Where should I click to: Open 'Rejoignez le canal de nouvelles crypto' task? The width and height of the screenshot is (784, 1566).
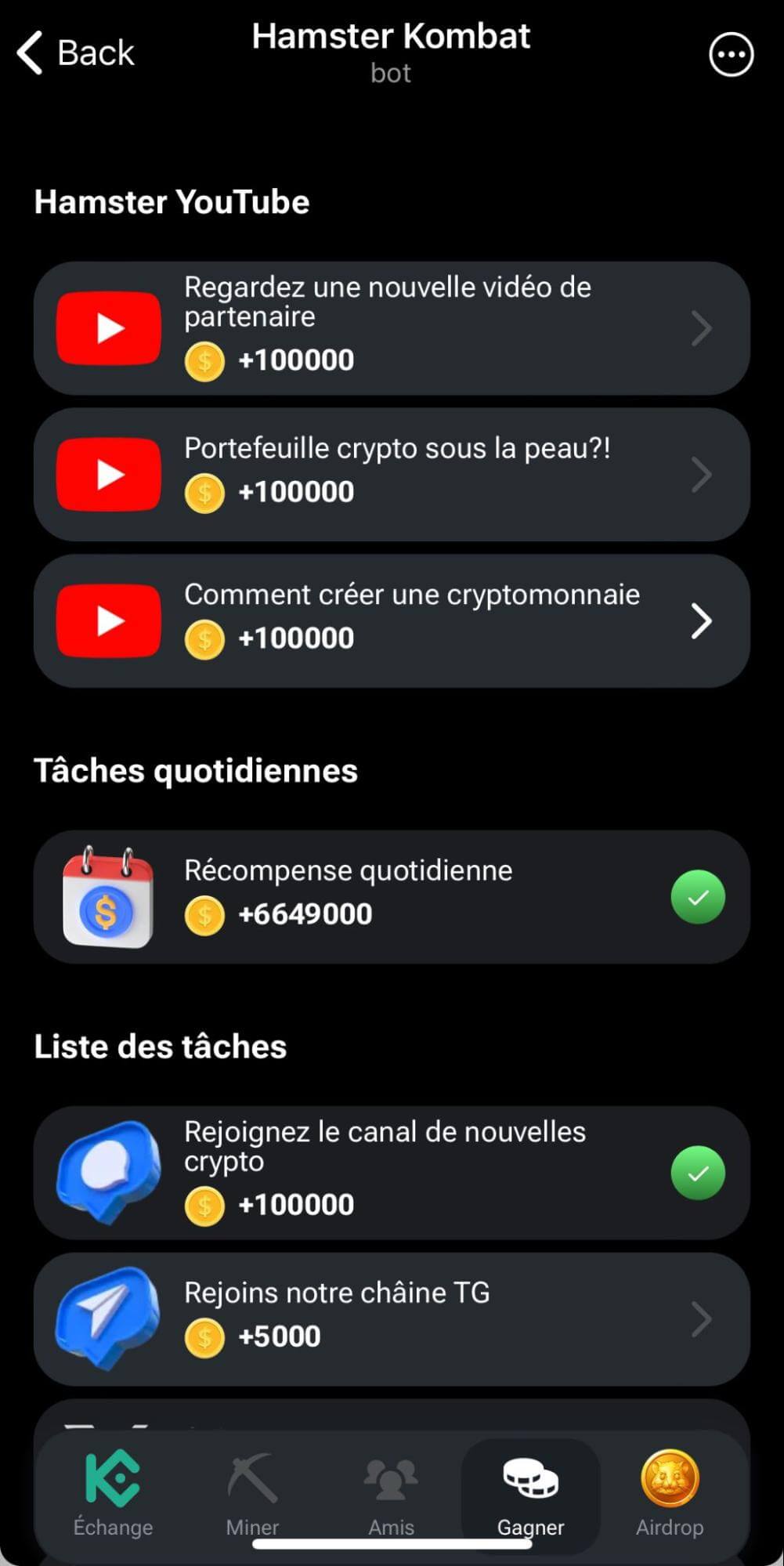tap(391, 1172)
